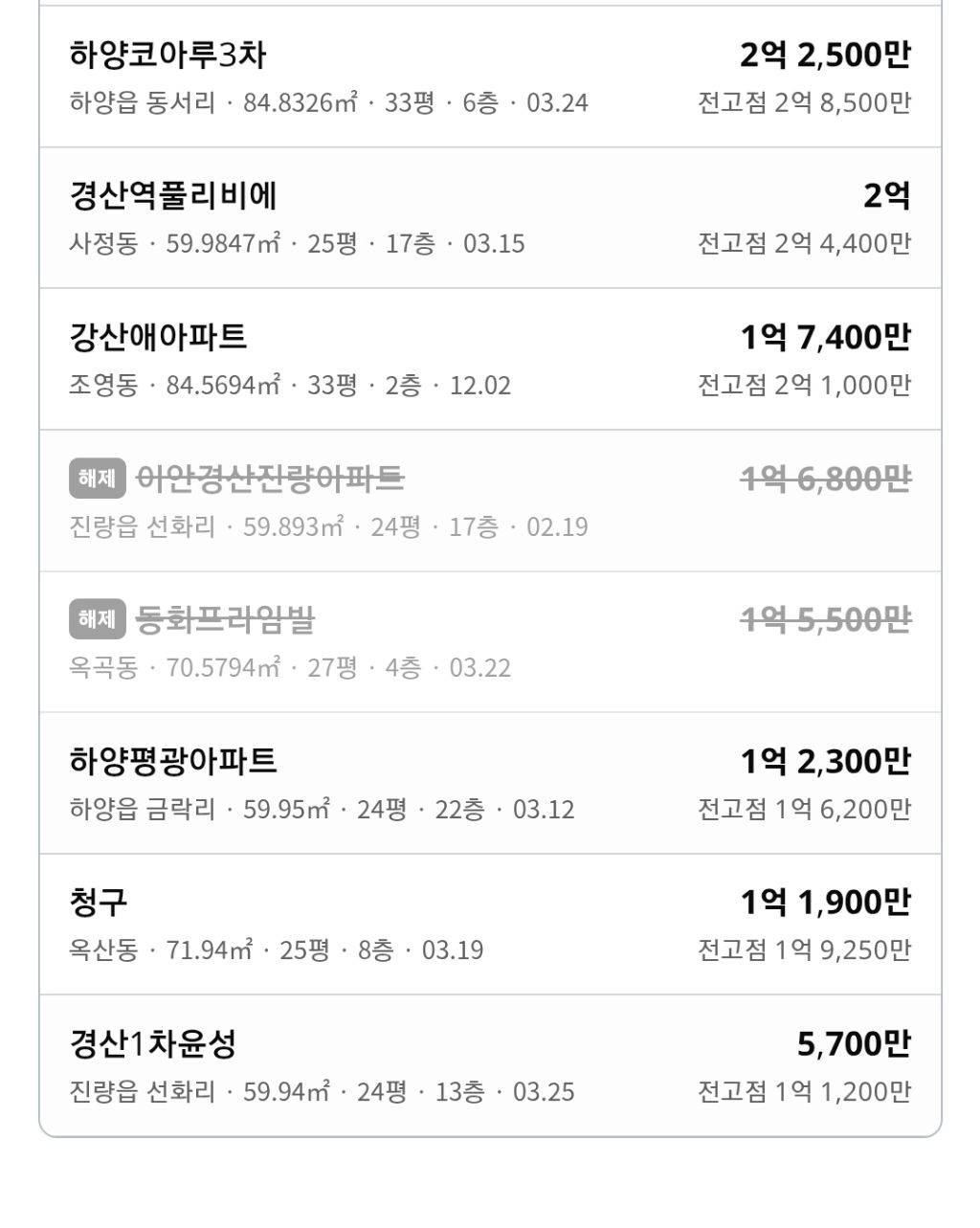Open the 하양코아루3차 listing
This screenshot has height=1228, width=980.
(490, 78)
